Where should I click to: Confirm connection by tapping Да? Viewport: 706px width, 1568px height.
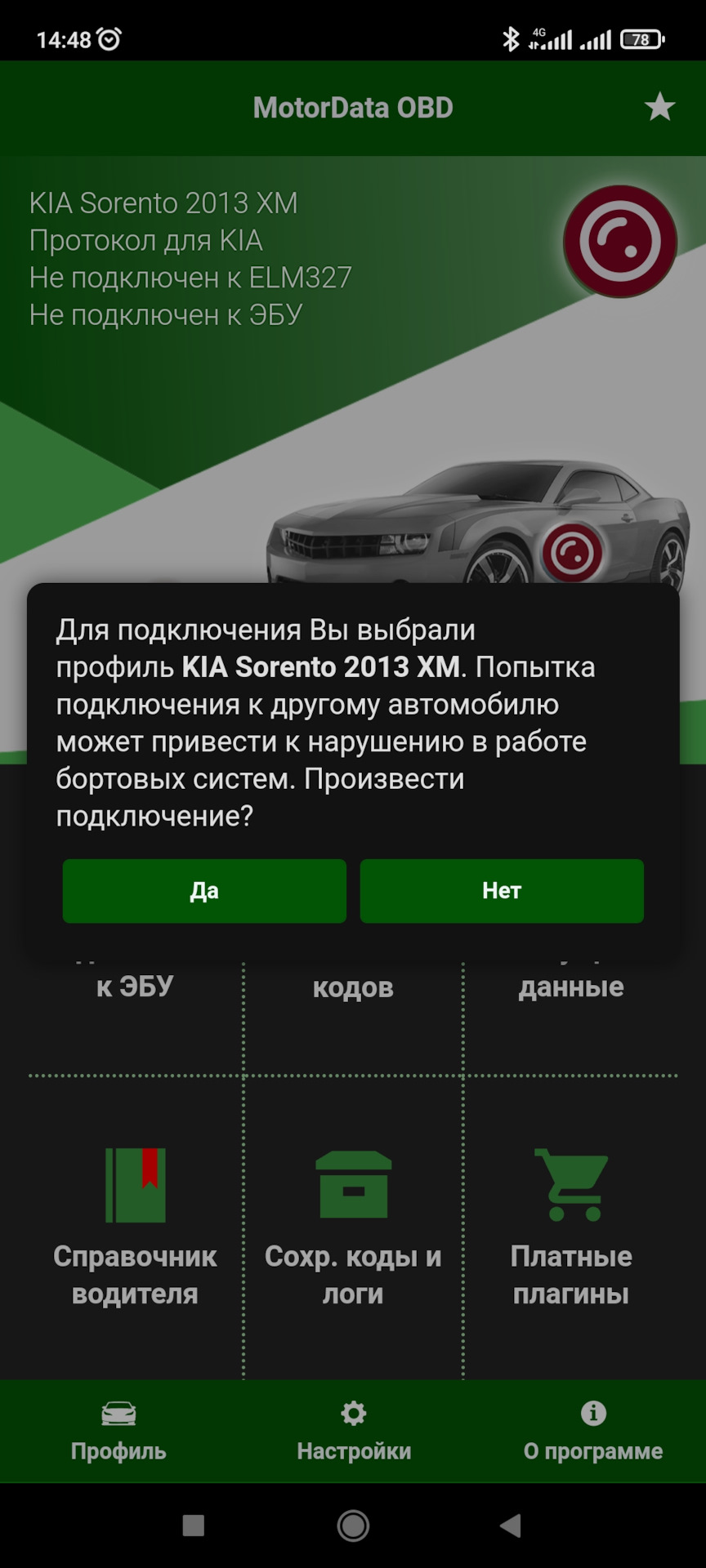click(x=204, y=890)
